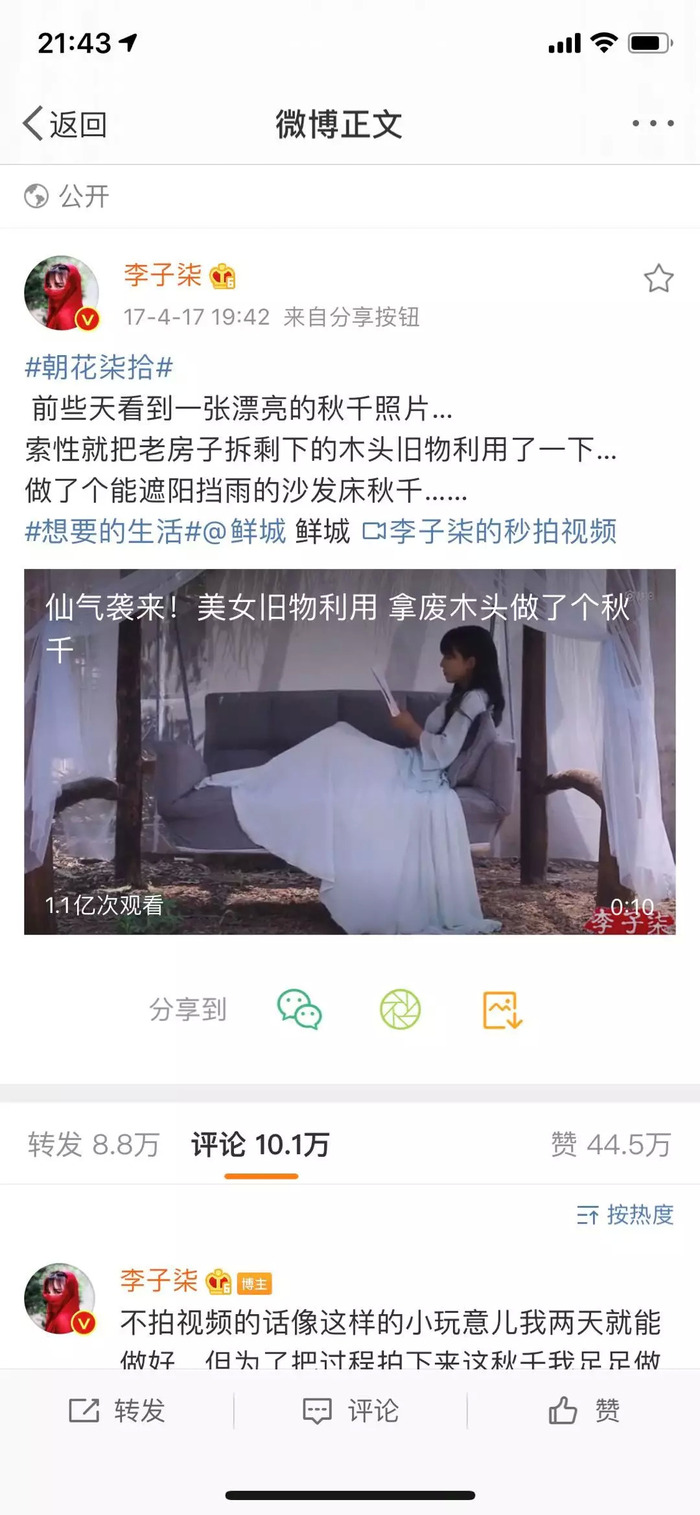View the 赞 44.5万 likes list

(x=610, y=1145)
